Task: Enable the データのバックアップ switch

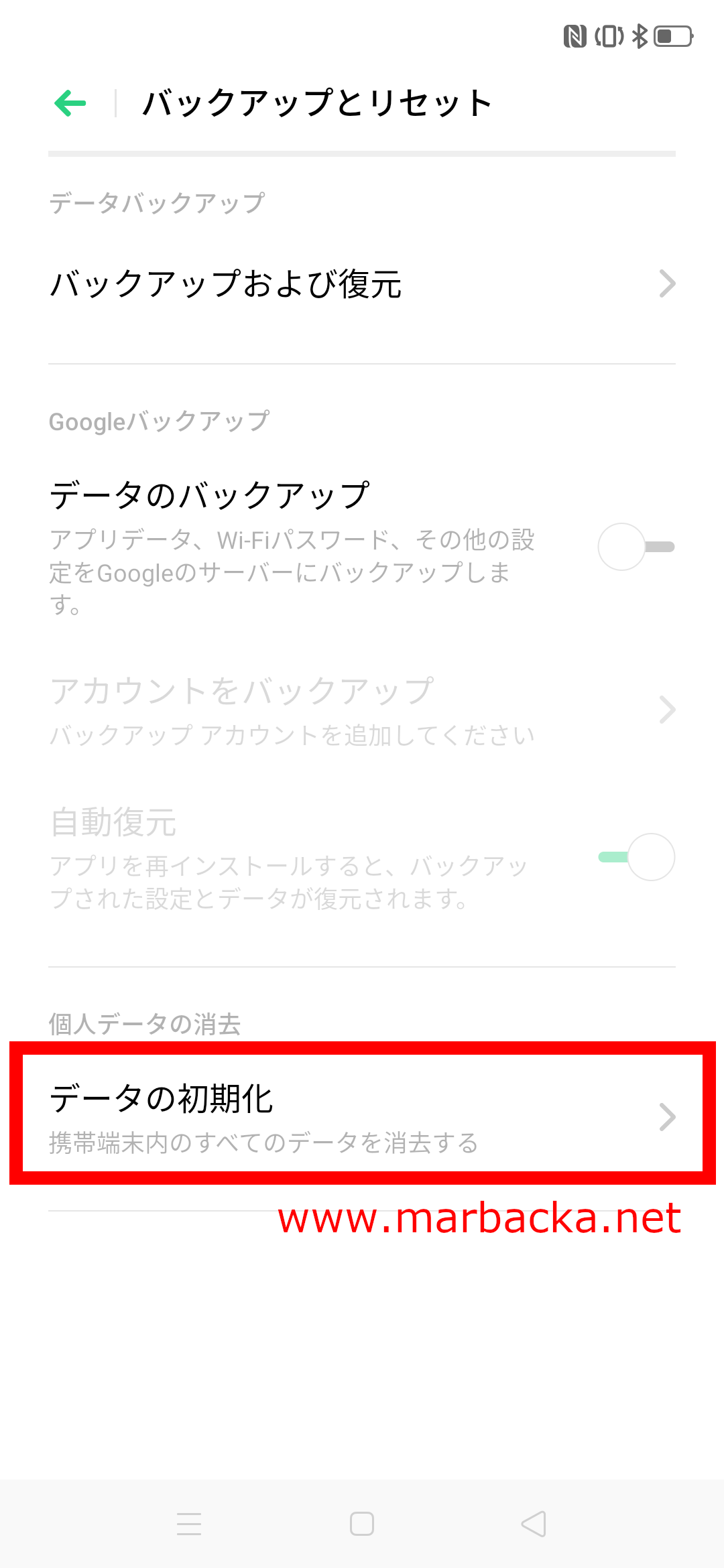Action: (636, 547)
